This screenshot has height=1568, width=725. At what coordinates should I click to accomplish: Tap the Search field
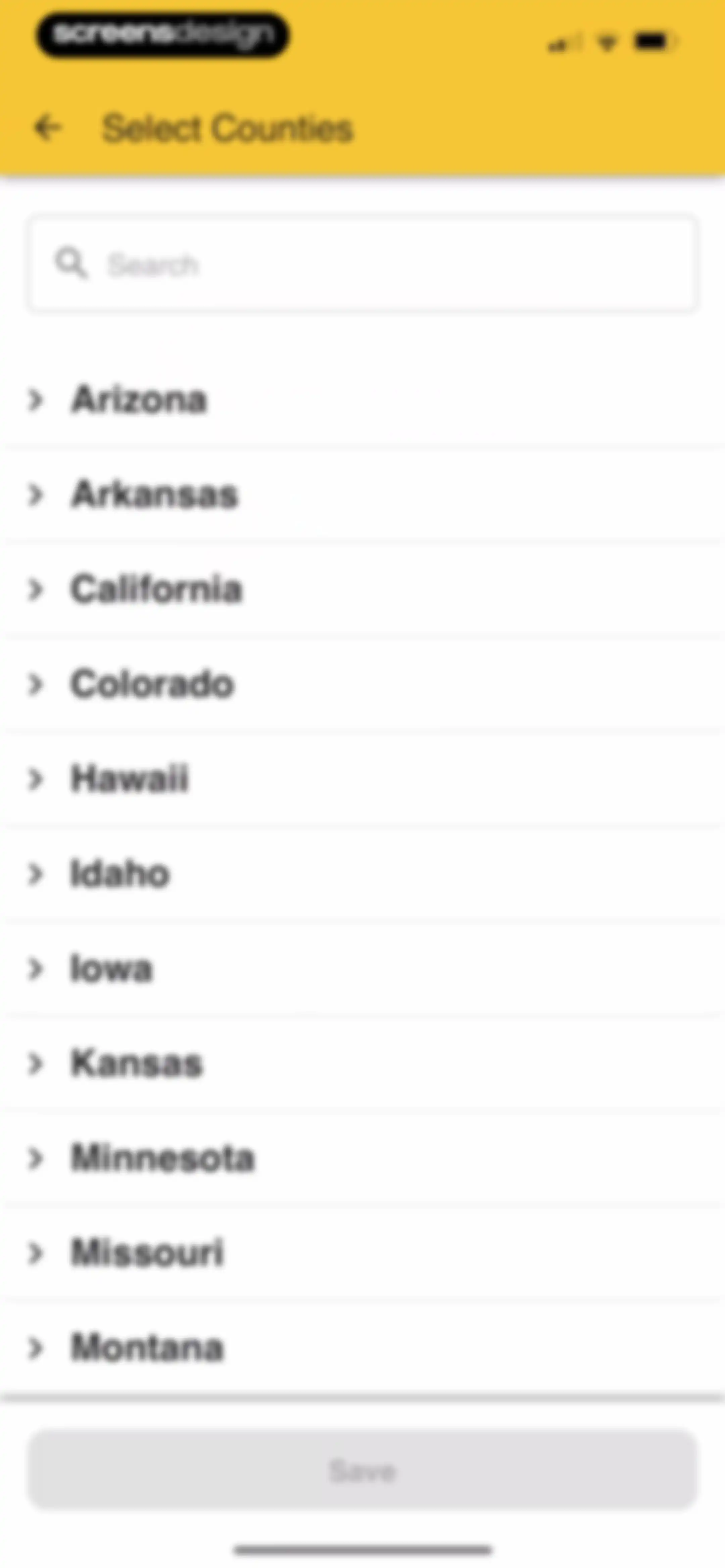362,264
